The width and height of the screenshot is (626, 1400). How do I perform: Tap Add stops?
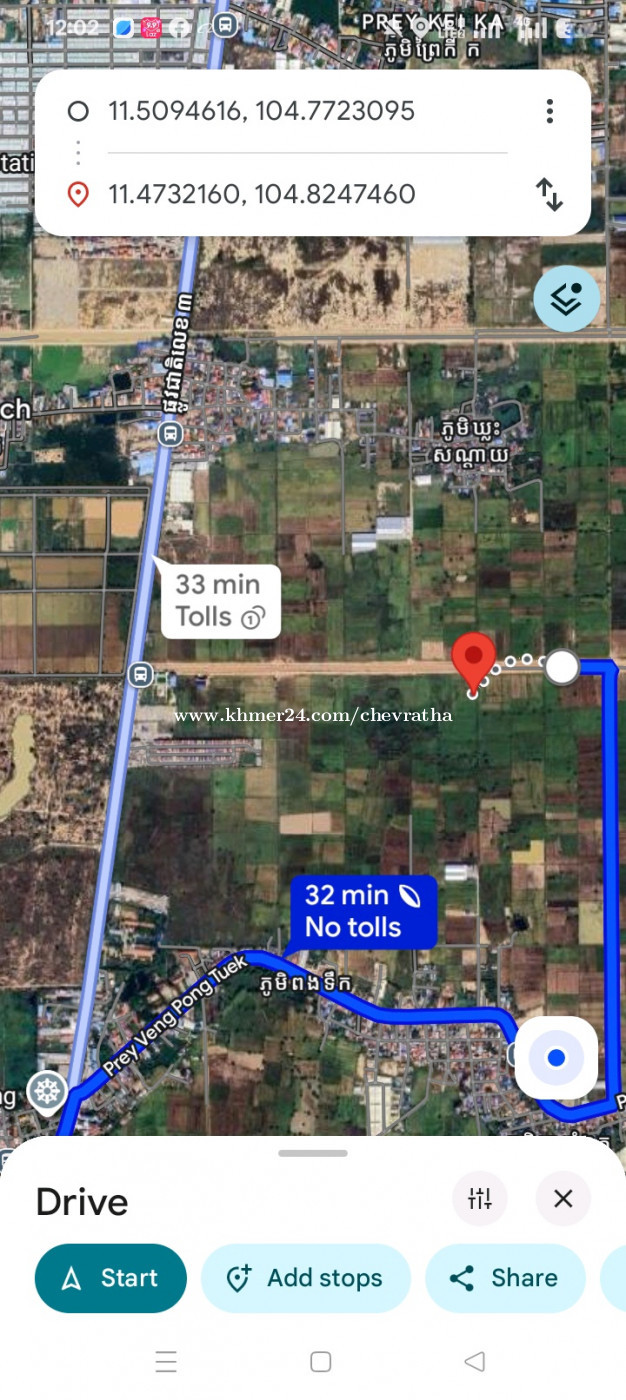(306, 1278)
